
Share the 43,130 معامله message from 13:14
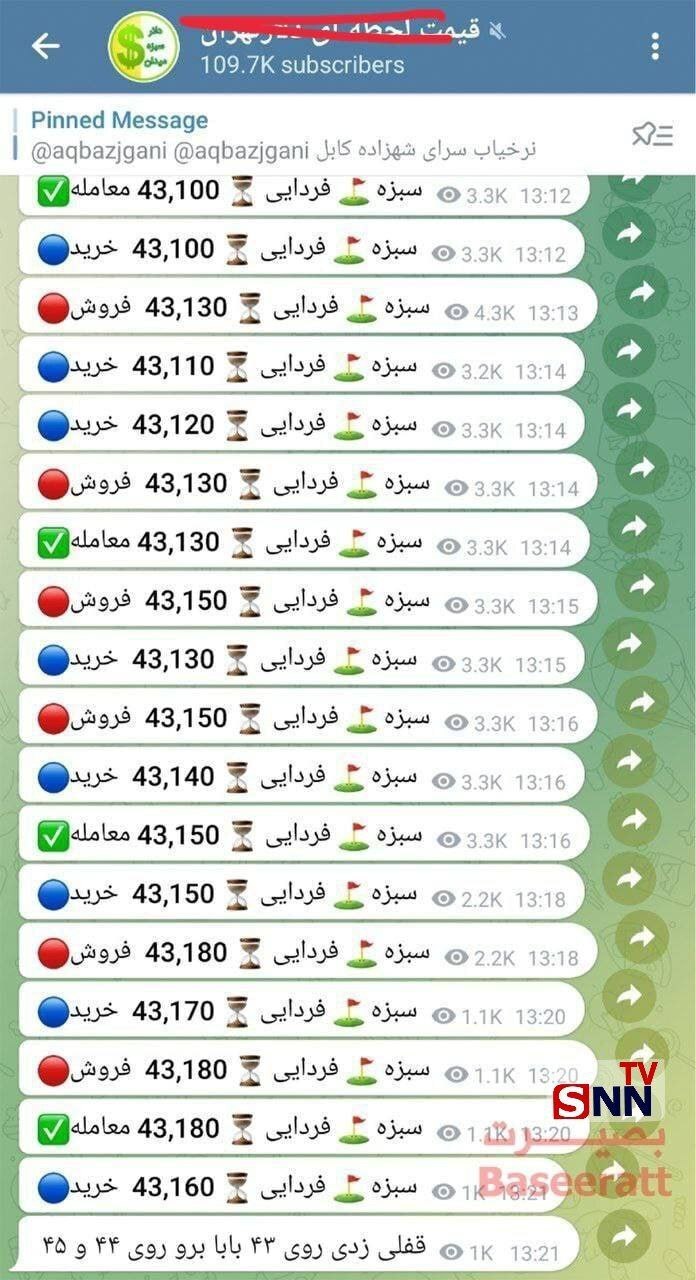point(631,526)
